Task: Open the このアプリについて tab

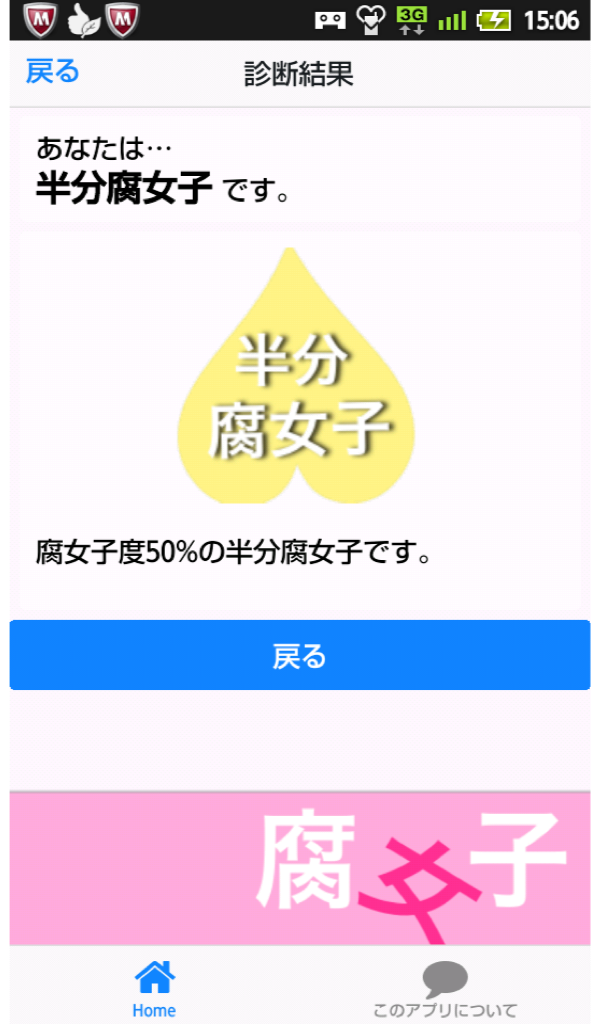Action: point(445,988)
